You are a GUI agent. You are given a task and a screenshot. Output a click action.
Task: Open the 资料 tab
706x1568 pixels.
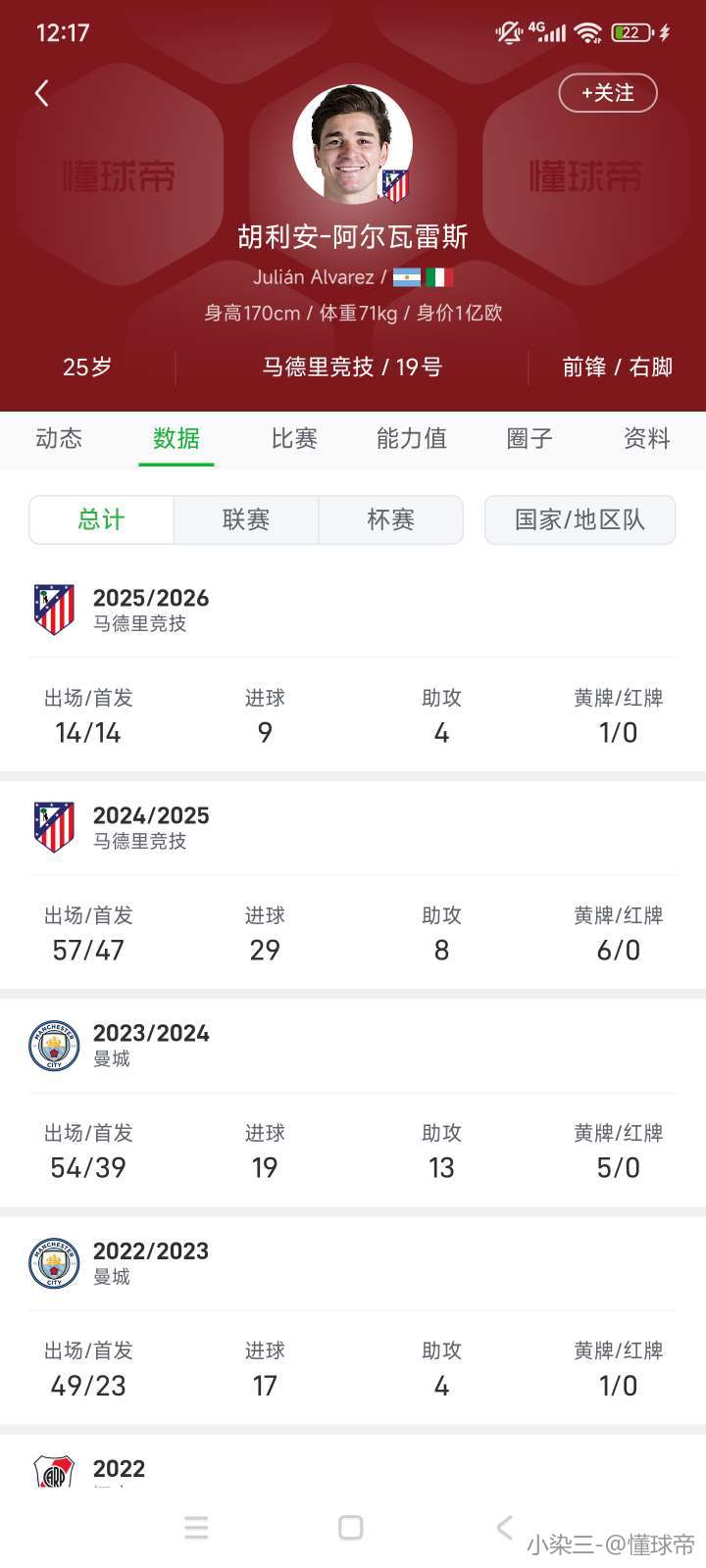647,438
